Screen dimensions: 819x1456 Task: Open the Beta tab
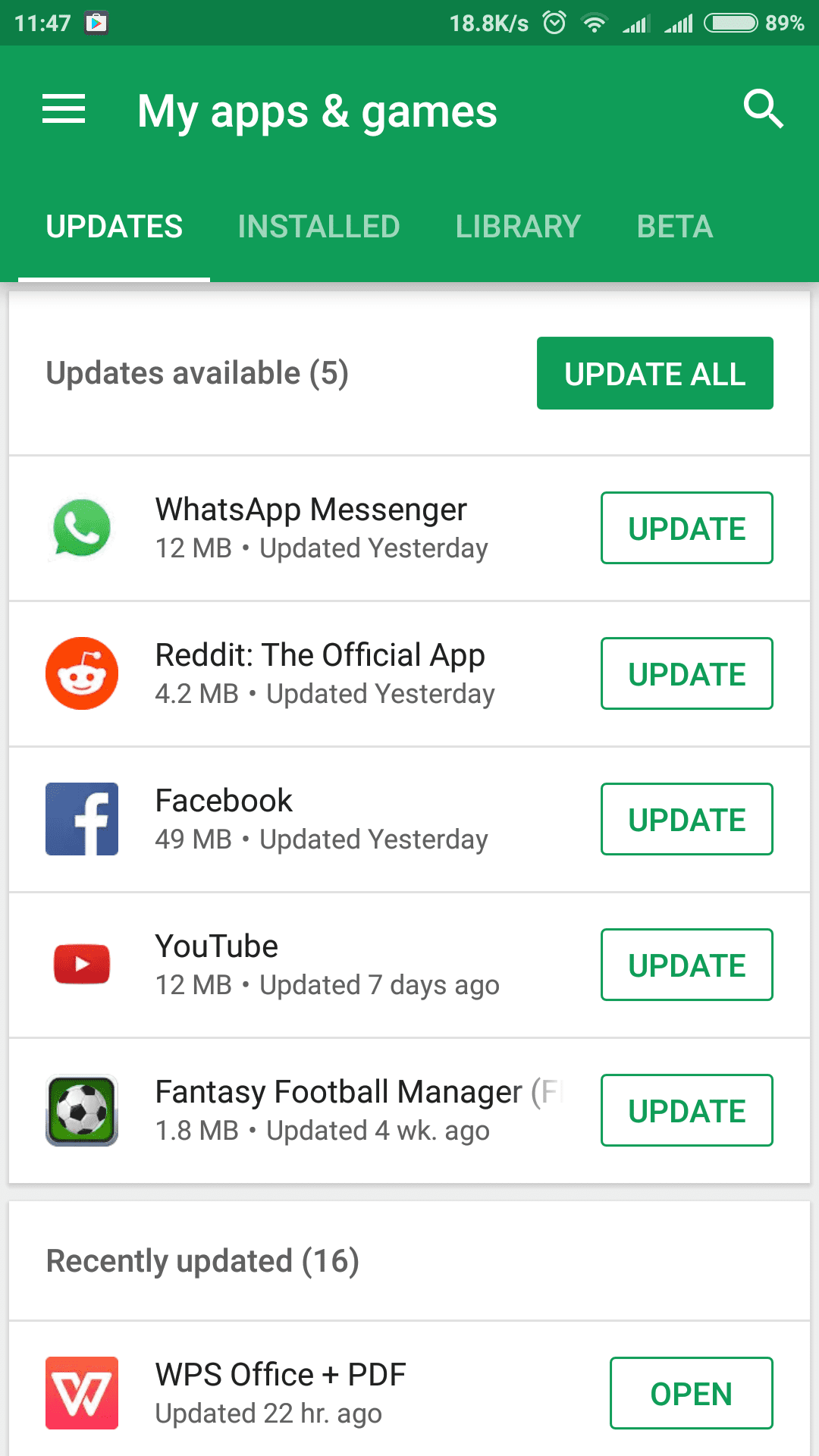pyautogui.click(x=675, y=227)
